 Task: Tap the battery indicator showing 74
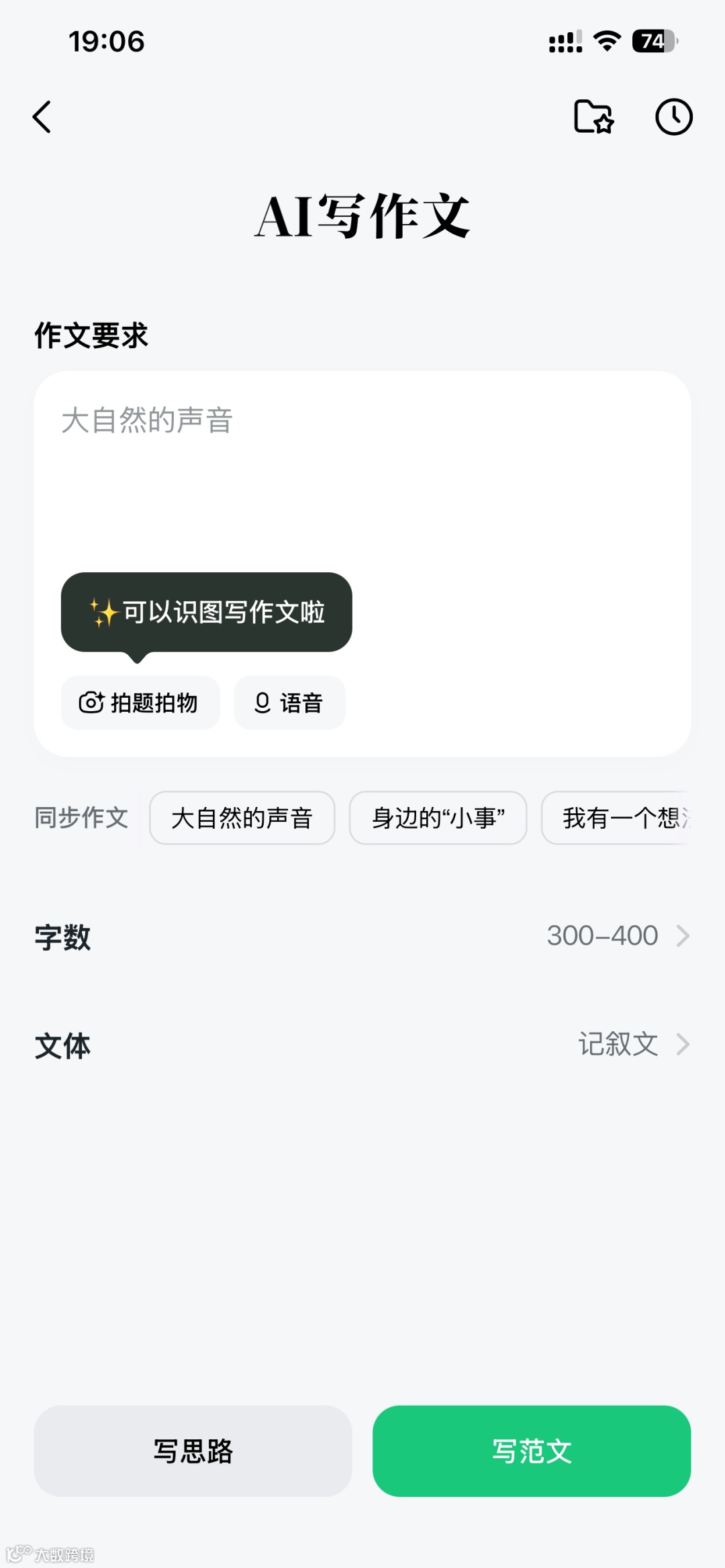click(x=650, y=42)
